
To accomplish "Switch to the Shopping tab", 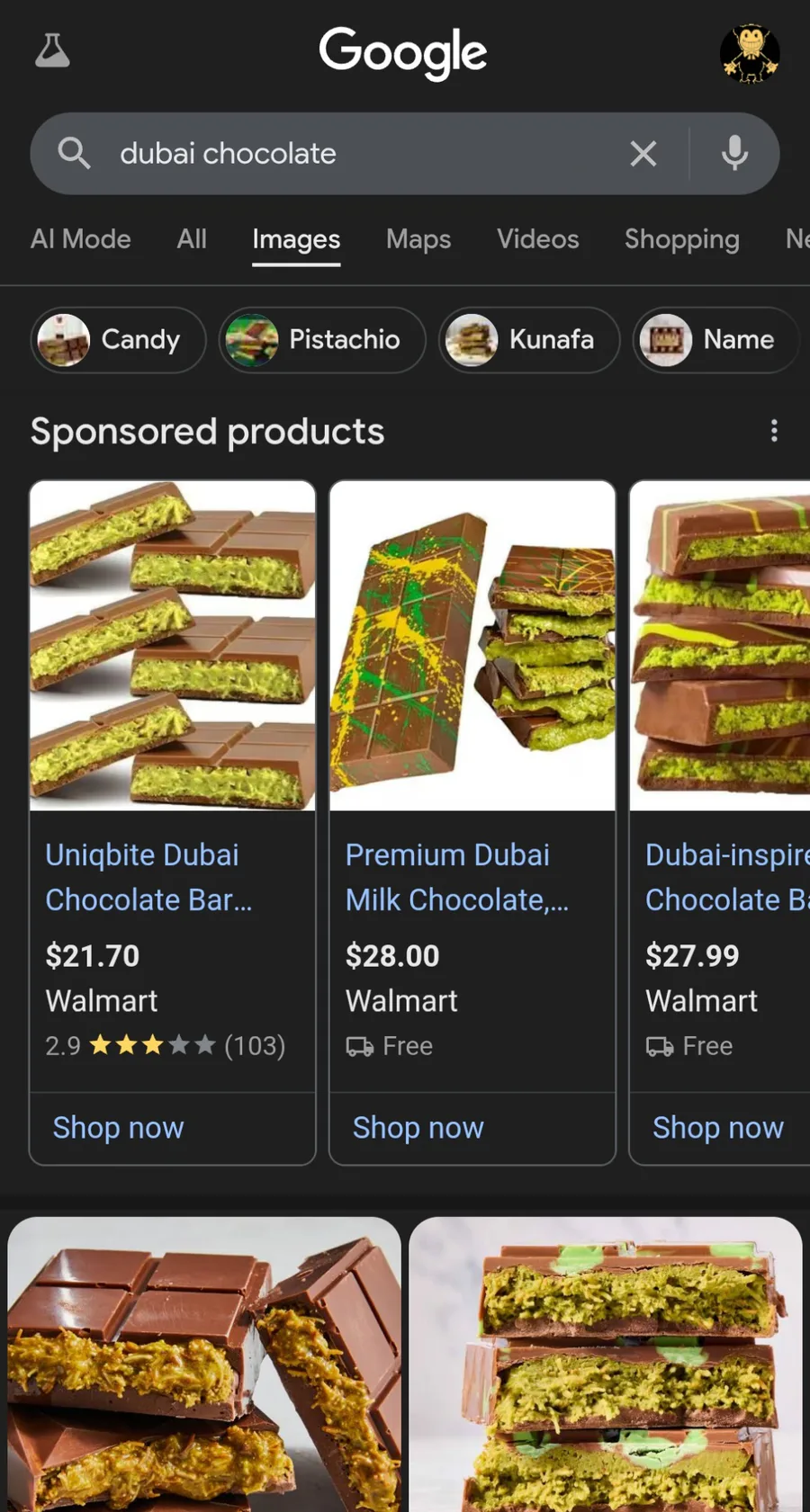I will (x=682, y=239).
